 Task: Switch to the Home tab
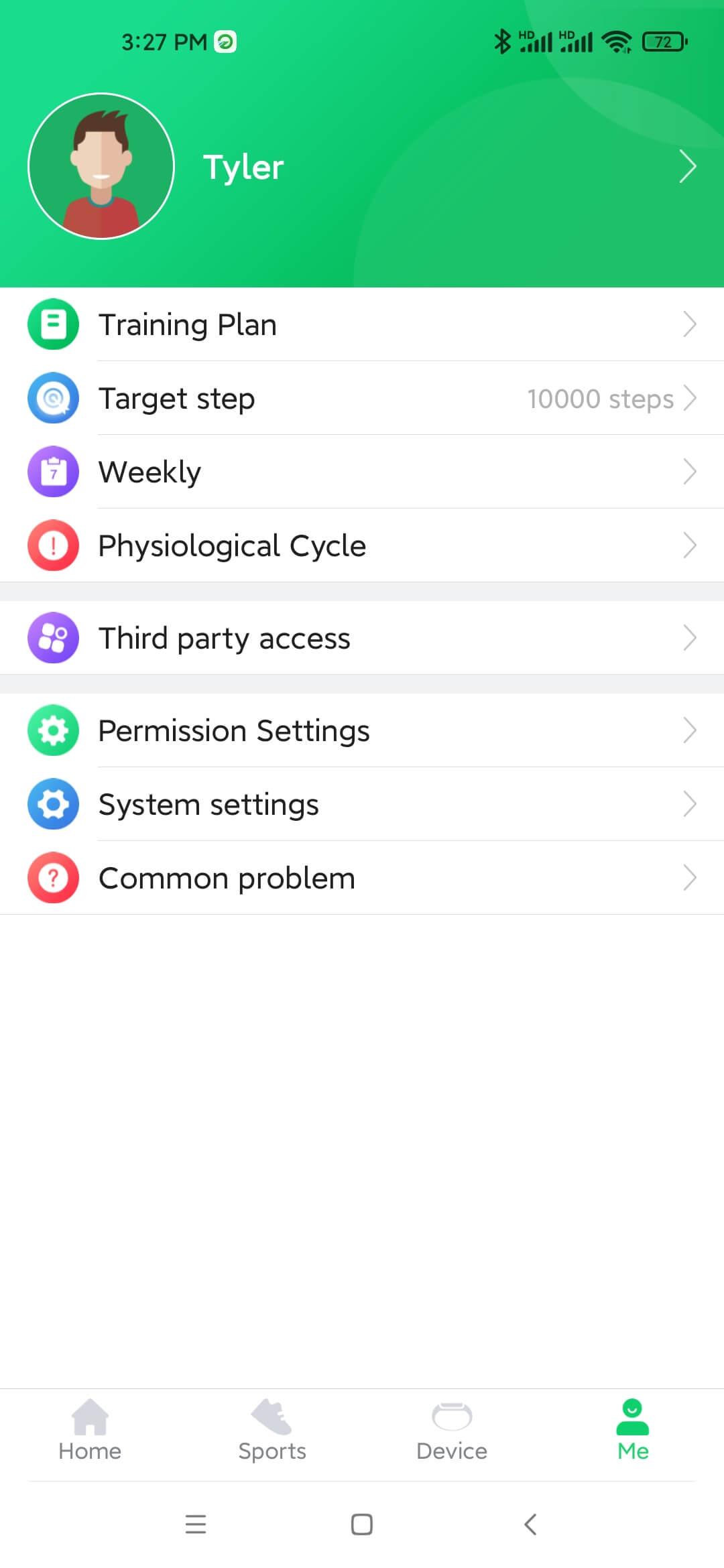(x=90, y=1431)
